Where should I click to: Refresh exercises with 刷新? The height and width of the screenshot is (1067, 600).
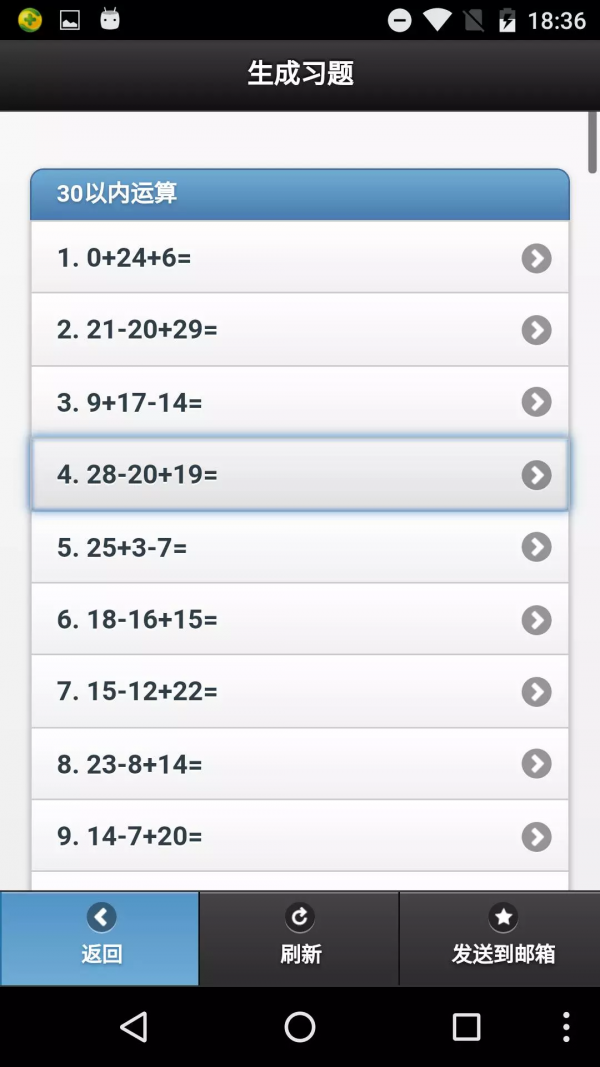coord(300,938)
